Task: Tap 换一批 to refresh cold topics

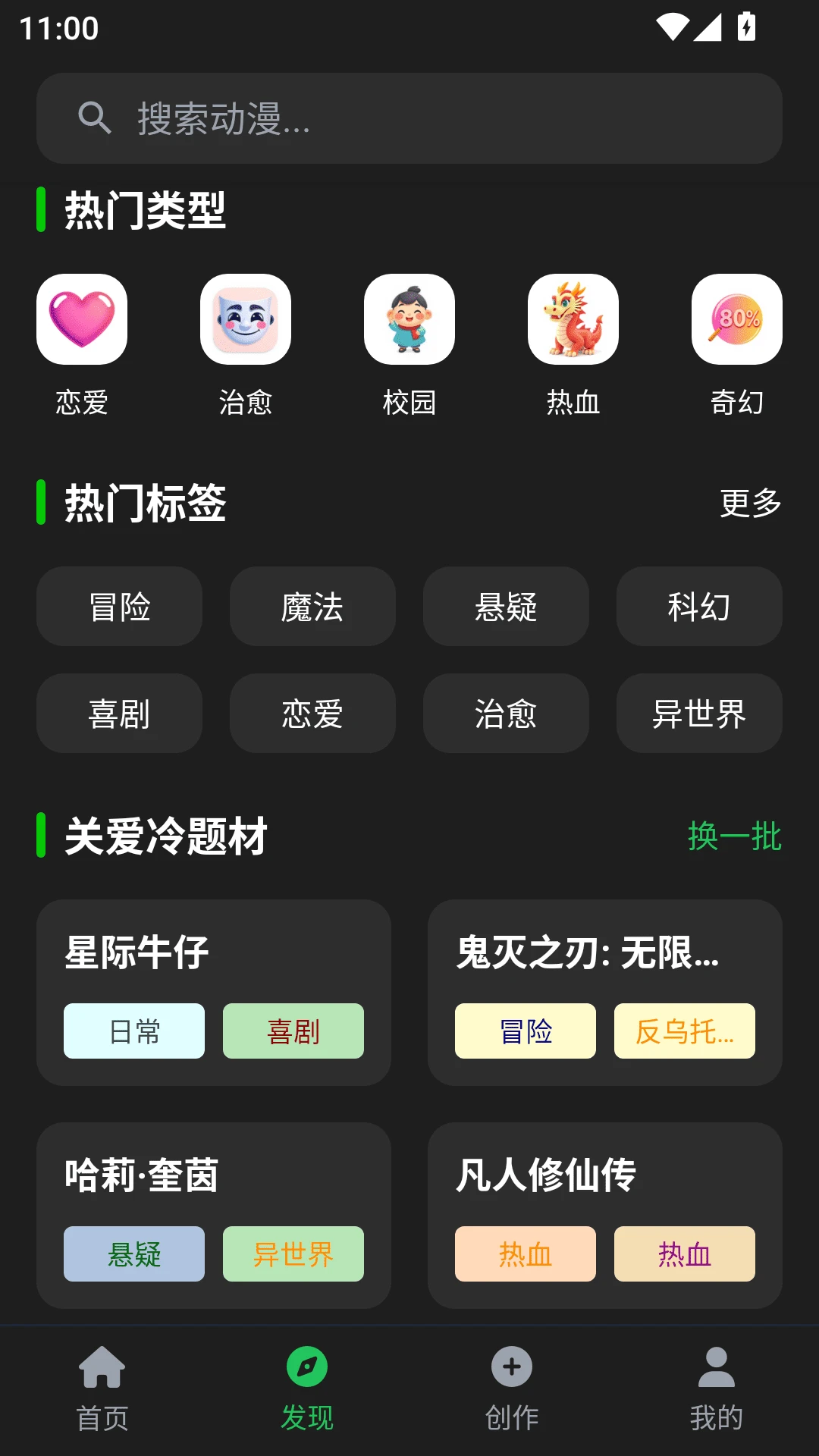Action: (x=734, y=837)
